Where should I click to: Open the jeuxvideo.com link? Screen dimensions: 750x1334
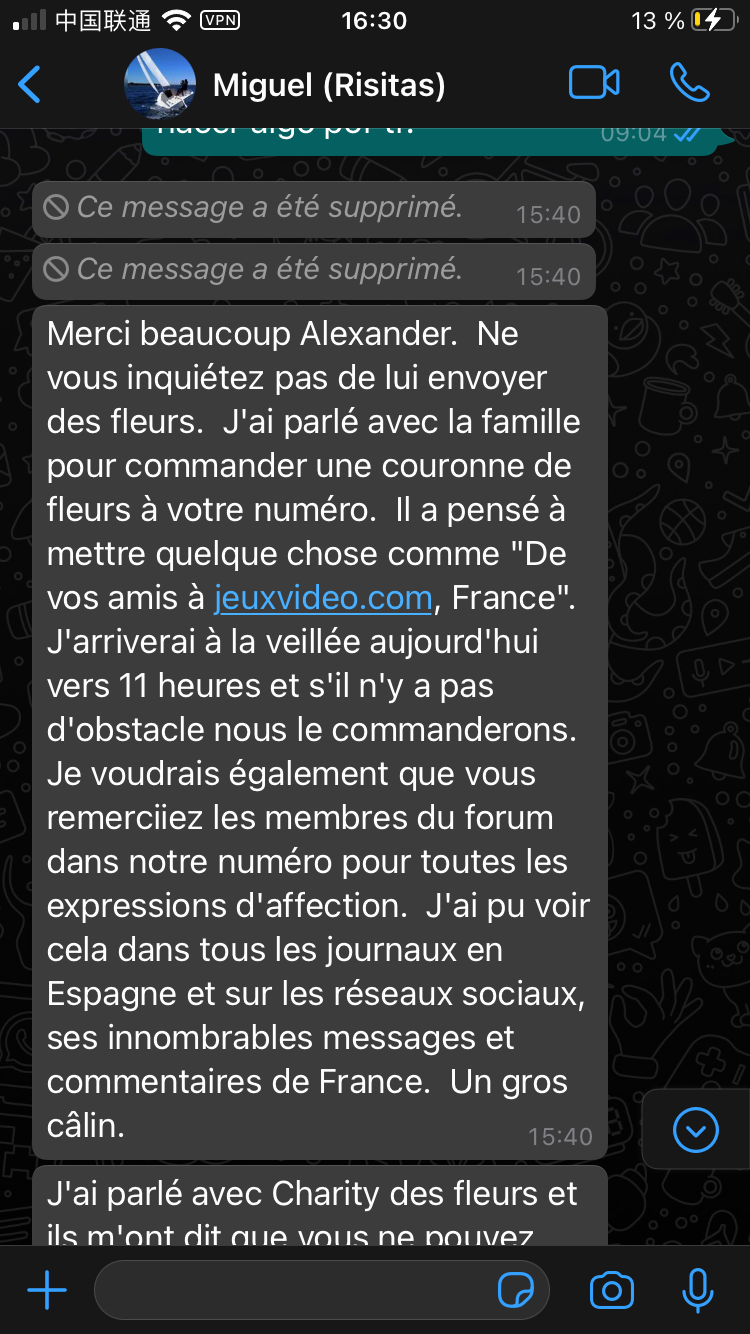(x=323, y=598)
